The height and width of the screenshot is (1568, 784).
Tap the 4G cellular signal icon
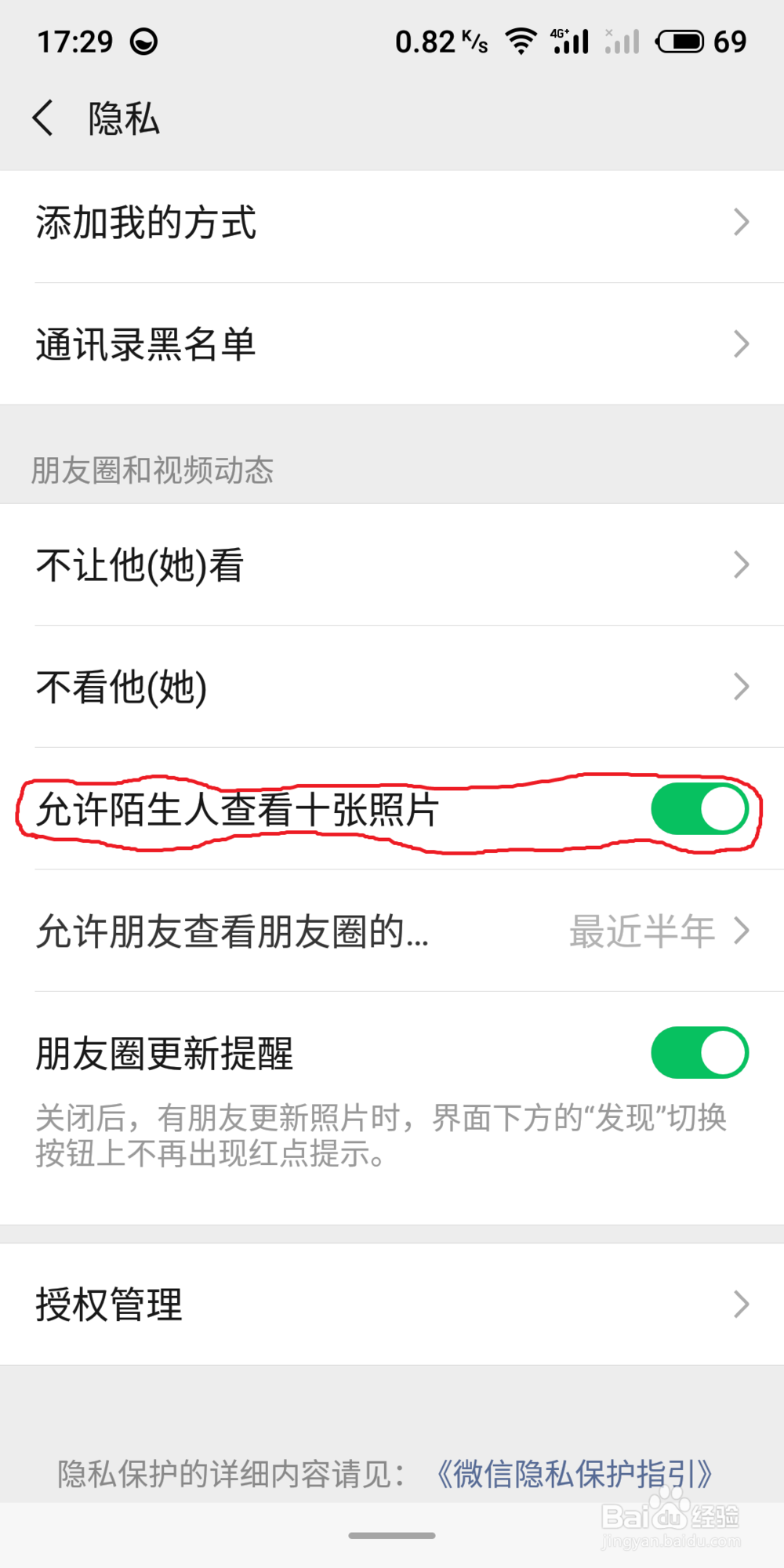coord(568,41)
